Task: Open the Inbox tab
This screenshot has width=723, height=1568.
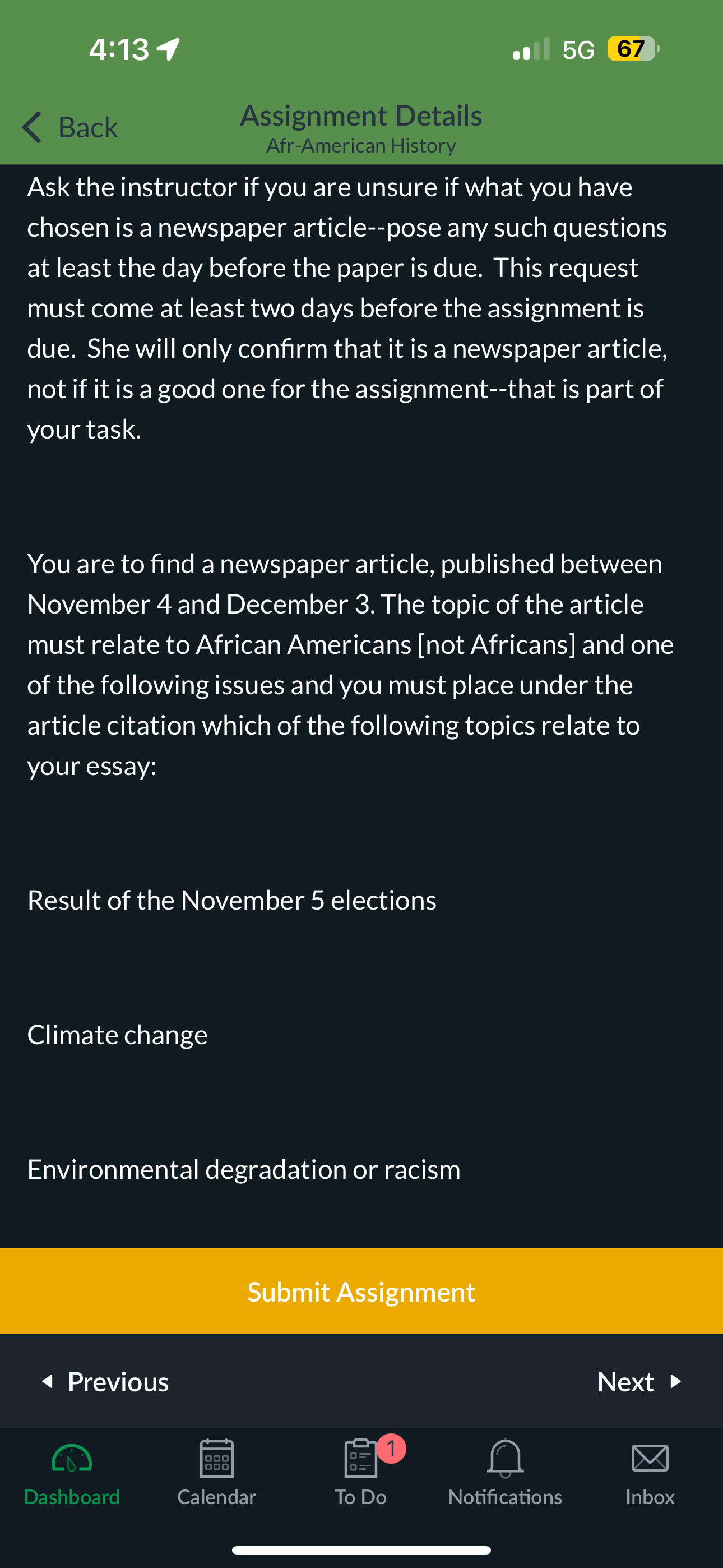Action: point(650,1473)
